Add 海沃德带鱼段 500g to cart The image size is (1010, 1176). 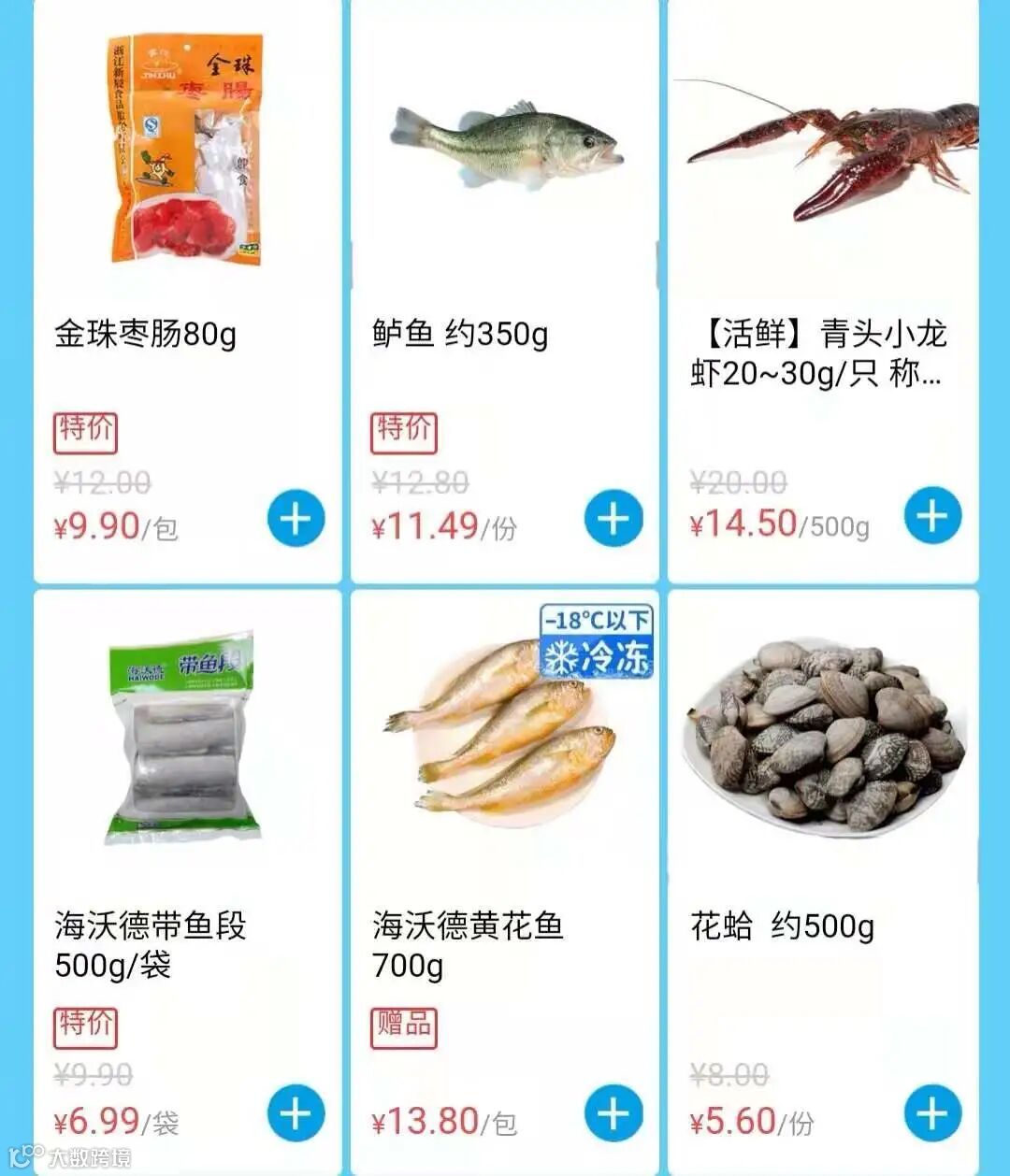point(296,1113)
